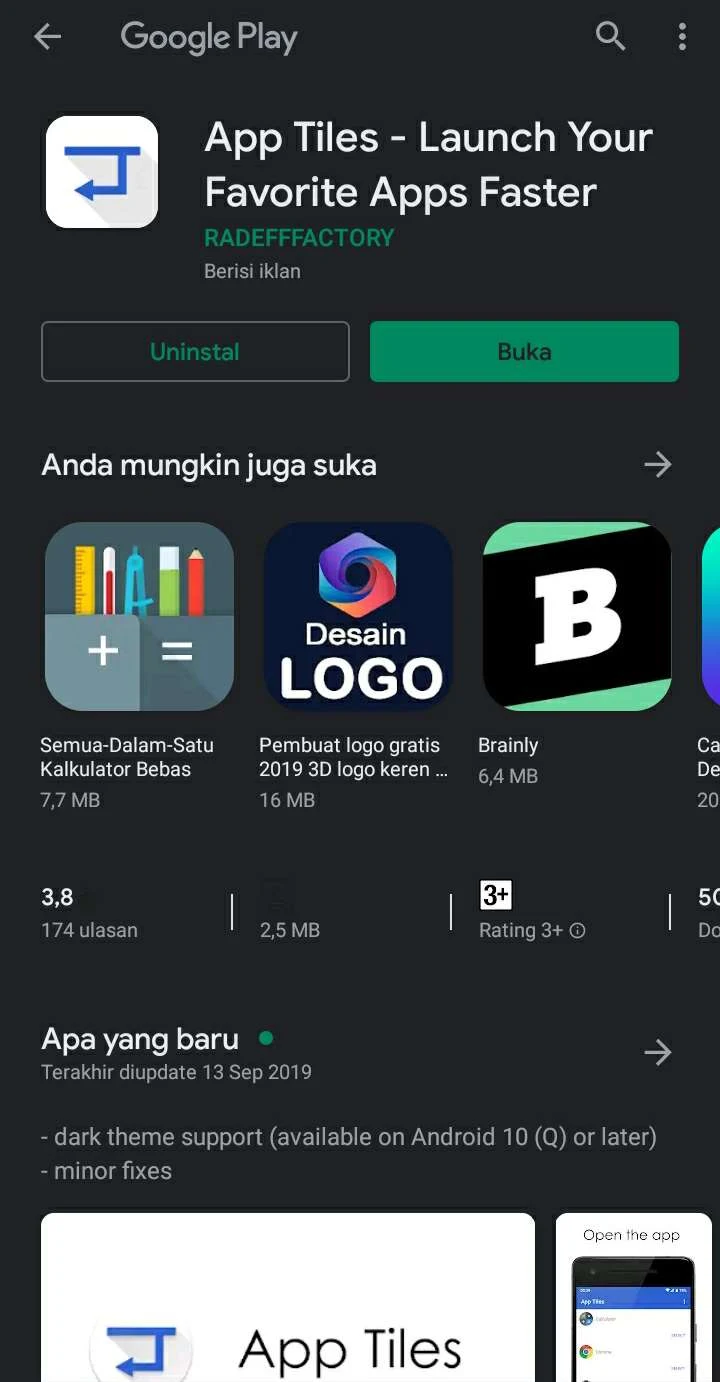
Task: Launch the app with Buka
Action: (x=524, y=352)
